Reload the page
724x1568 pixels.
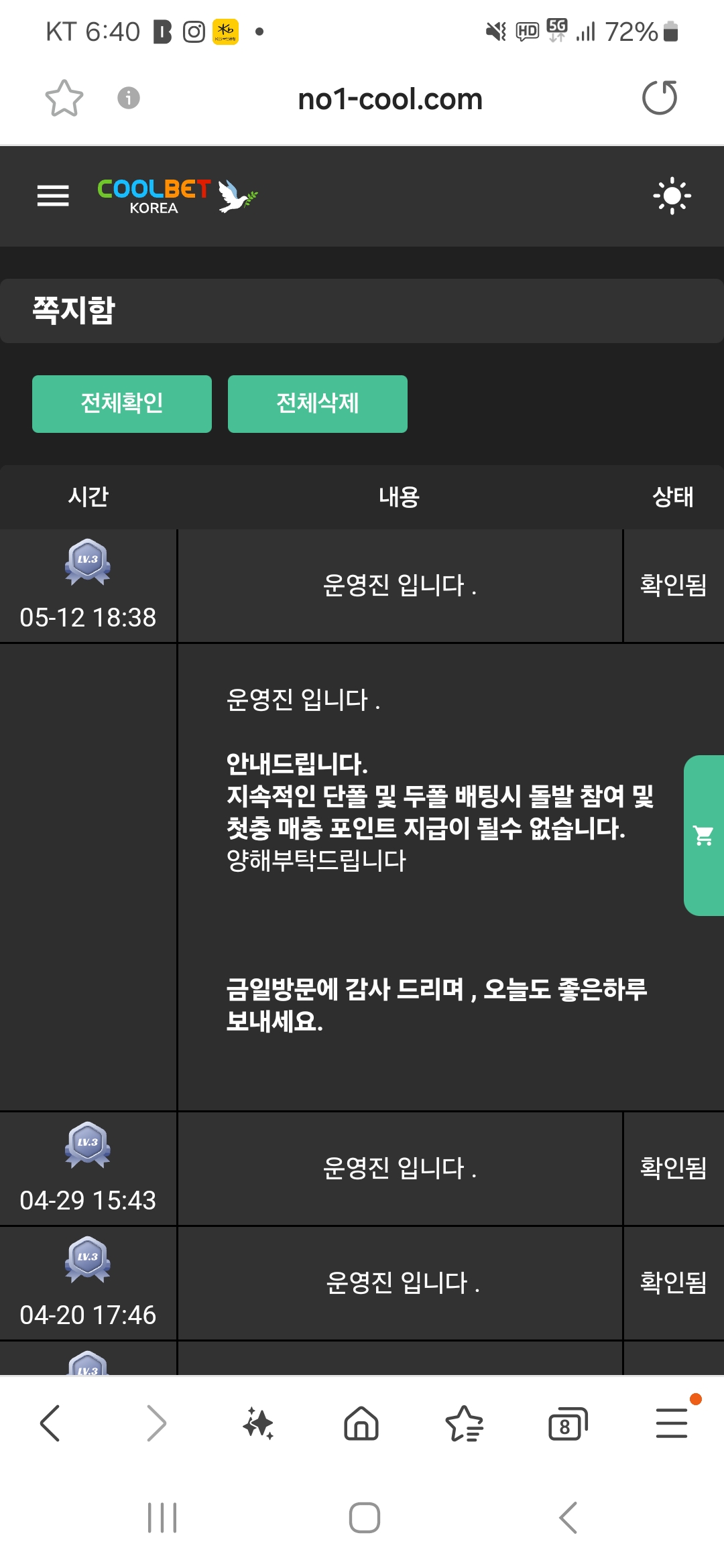pyautogui.click(x=660, y=99)
